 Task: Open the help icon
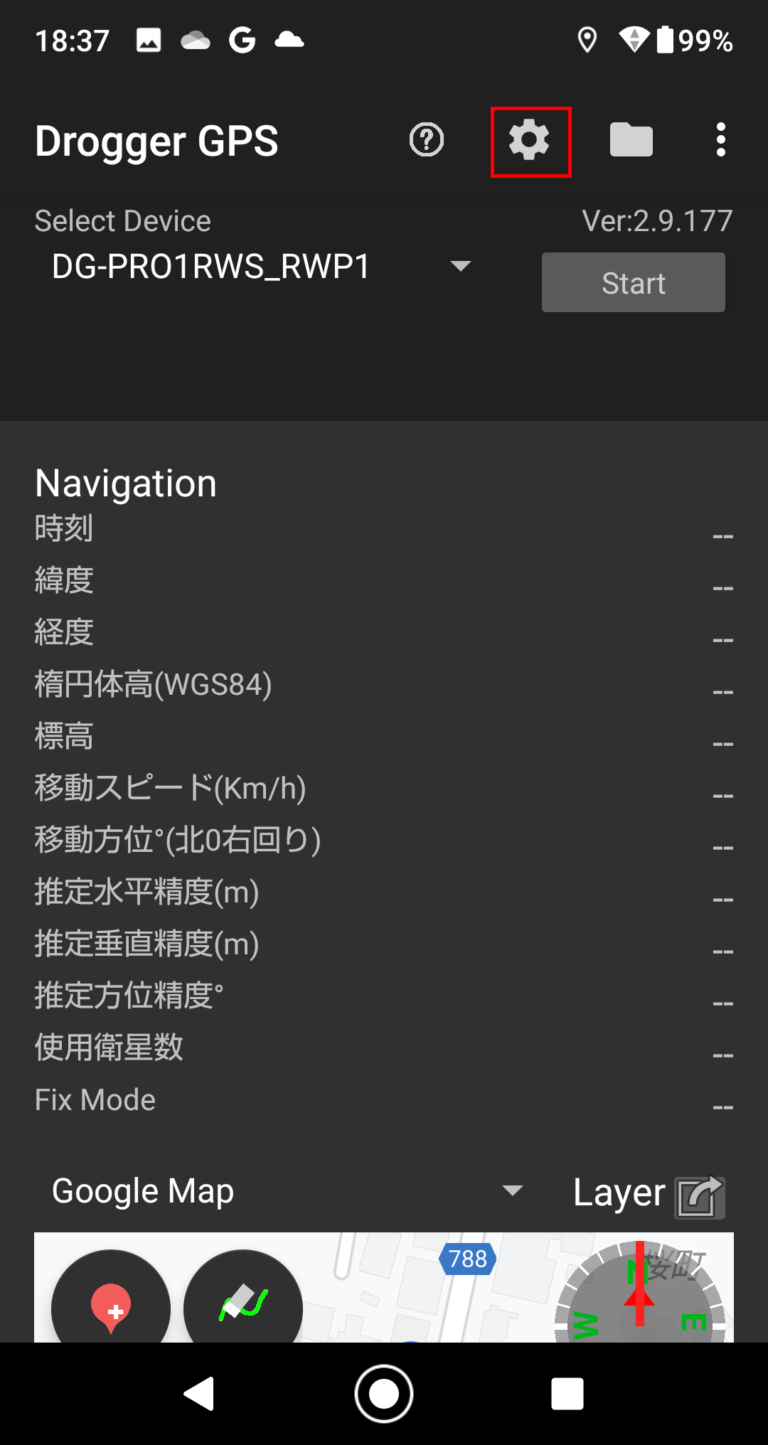(426, 141)
